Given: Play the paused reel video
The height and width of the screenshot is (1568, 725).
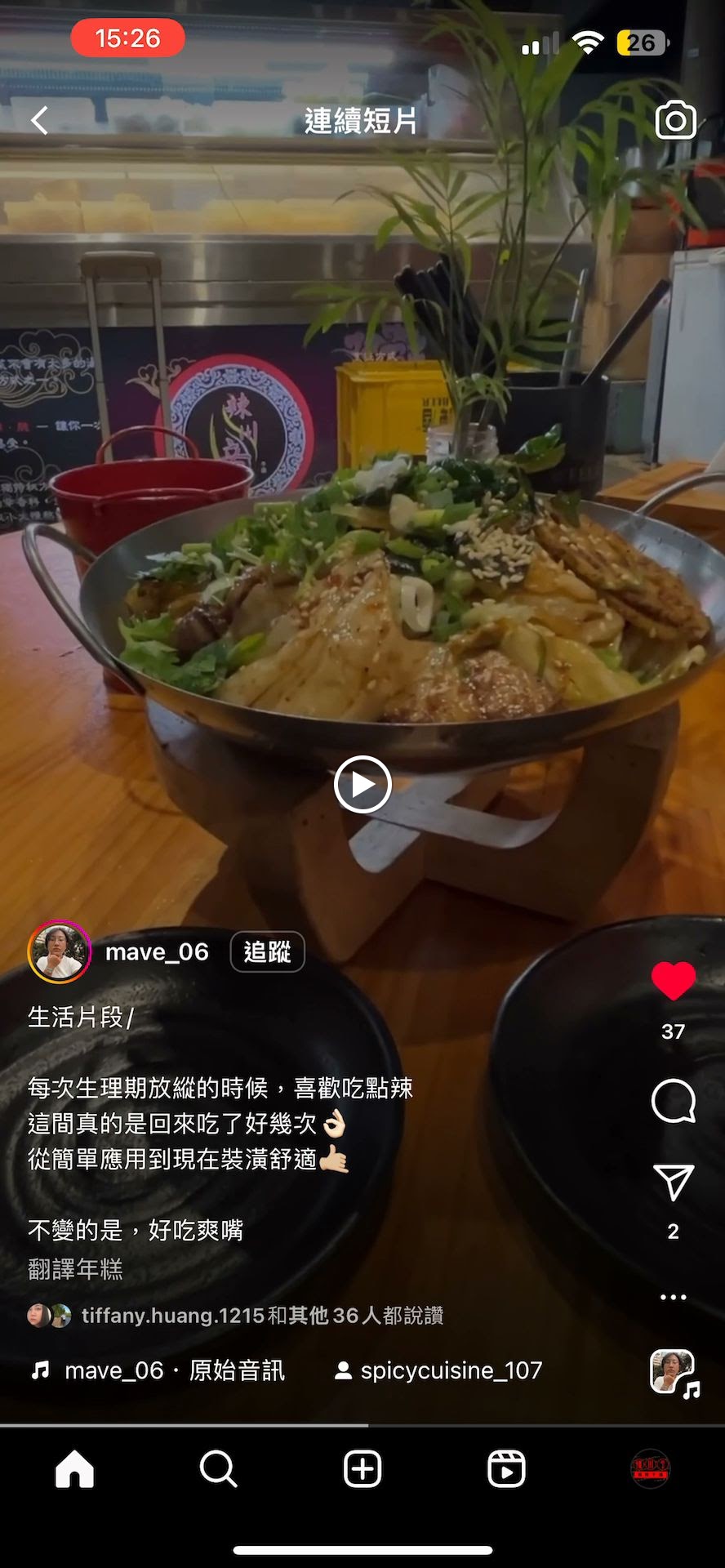Looking at the screenshot, I should click(362, 784).
